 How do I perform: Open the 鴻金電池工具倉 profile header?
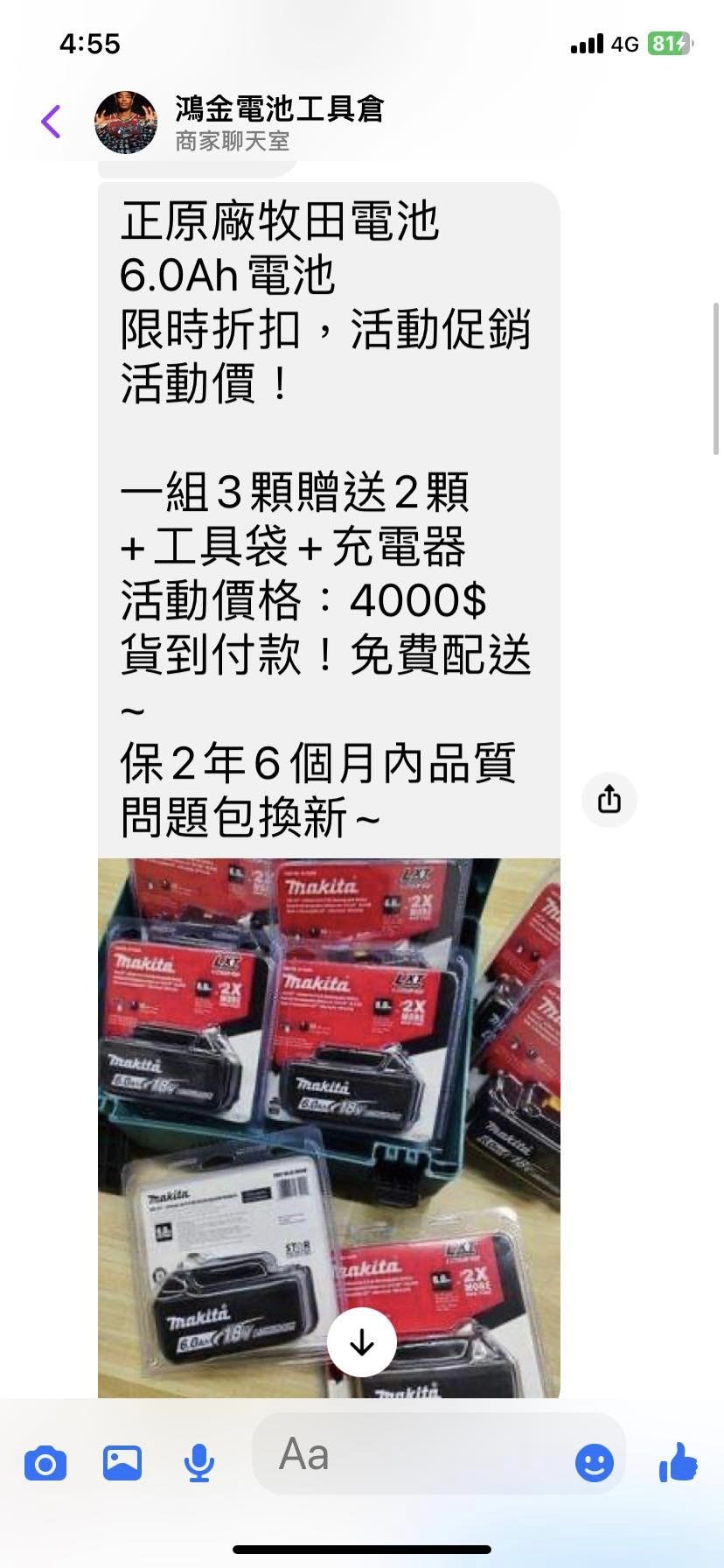coord(278,122)
